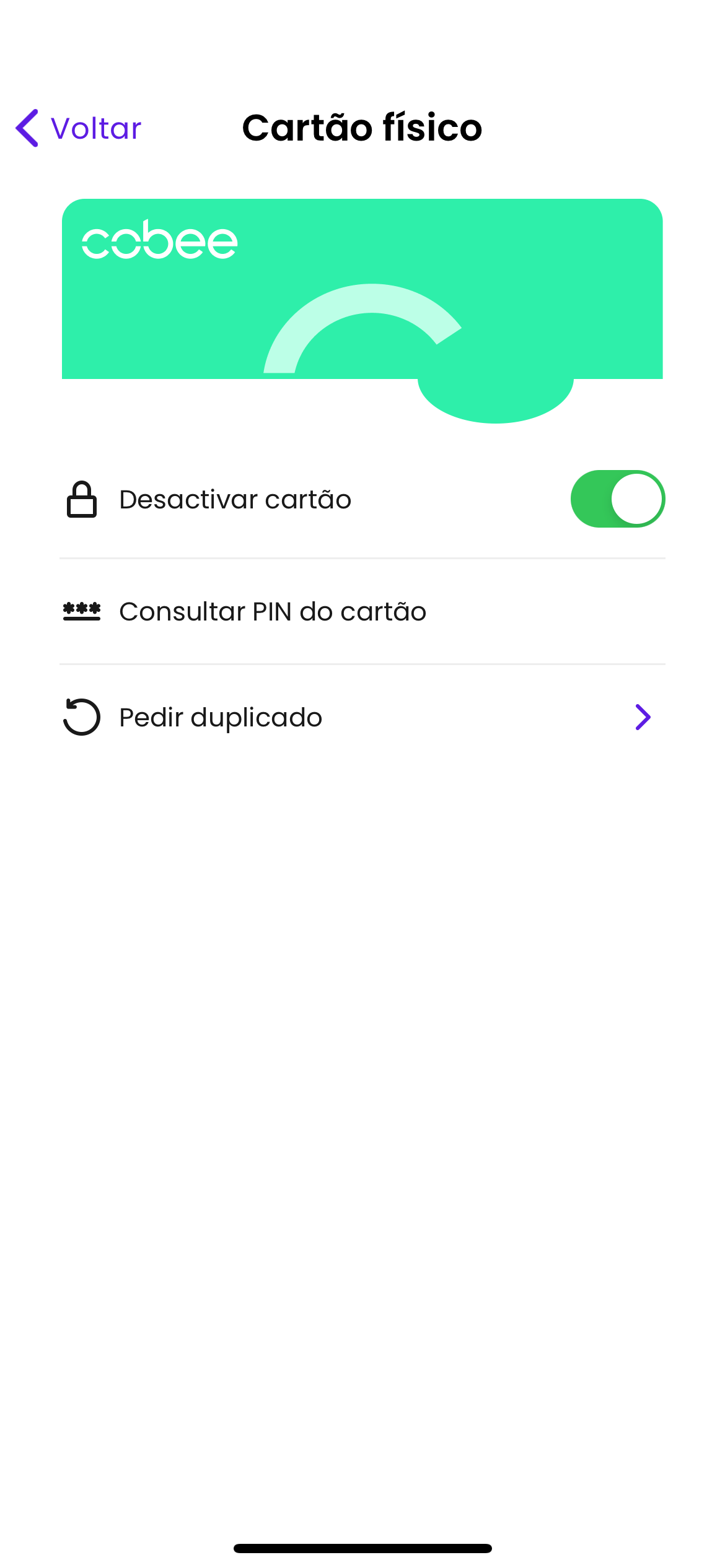Screen dimensions: 725x1568
Task: Open Consultar PIN do cartão
Action: point(273,612)
